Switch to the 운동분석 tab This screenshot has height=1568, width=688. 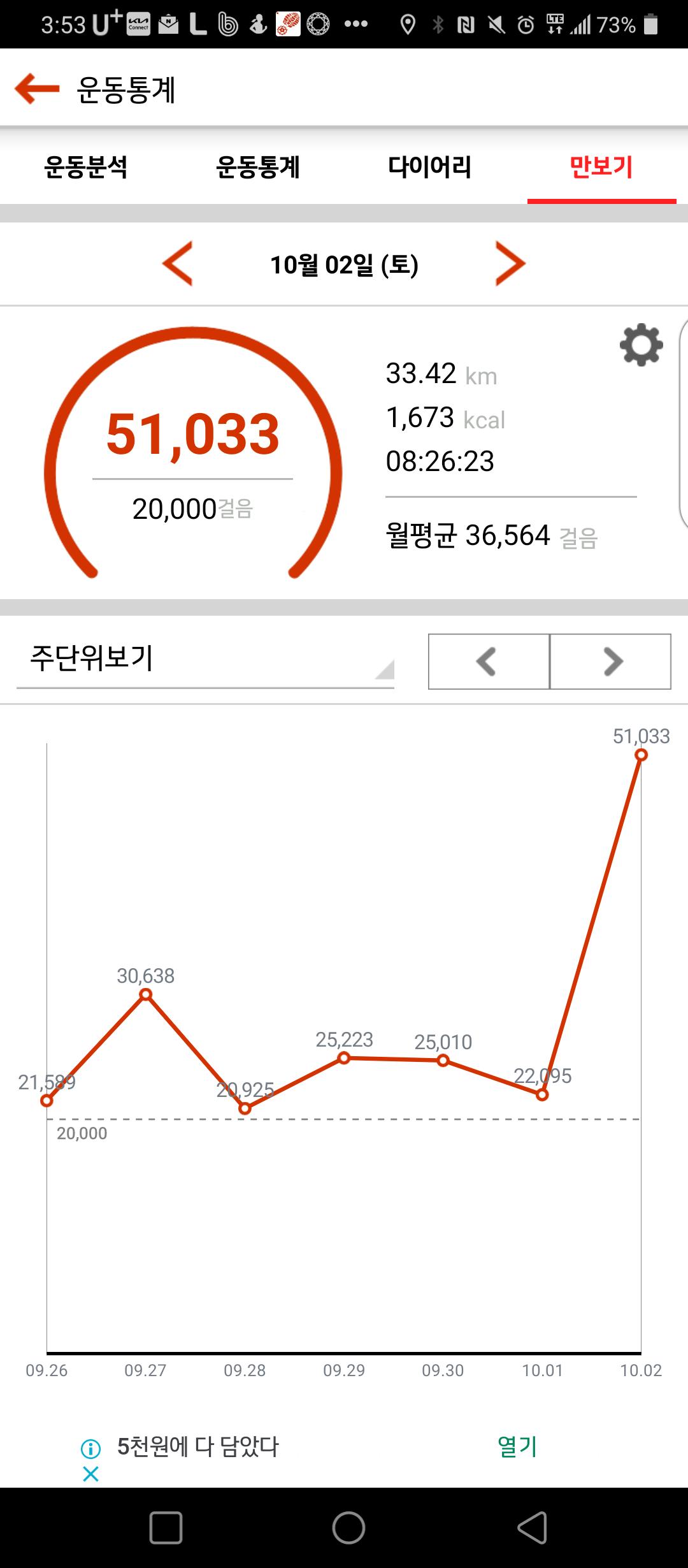[x=86, y=167]
